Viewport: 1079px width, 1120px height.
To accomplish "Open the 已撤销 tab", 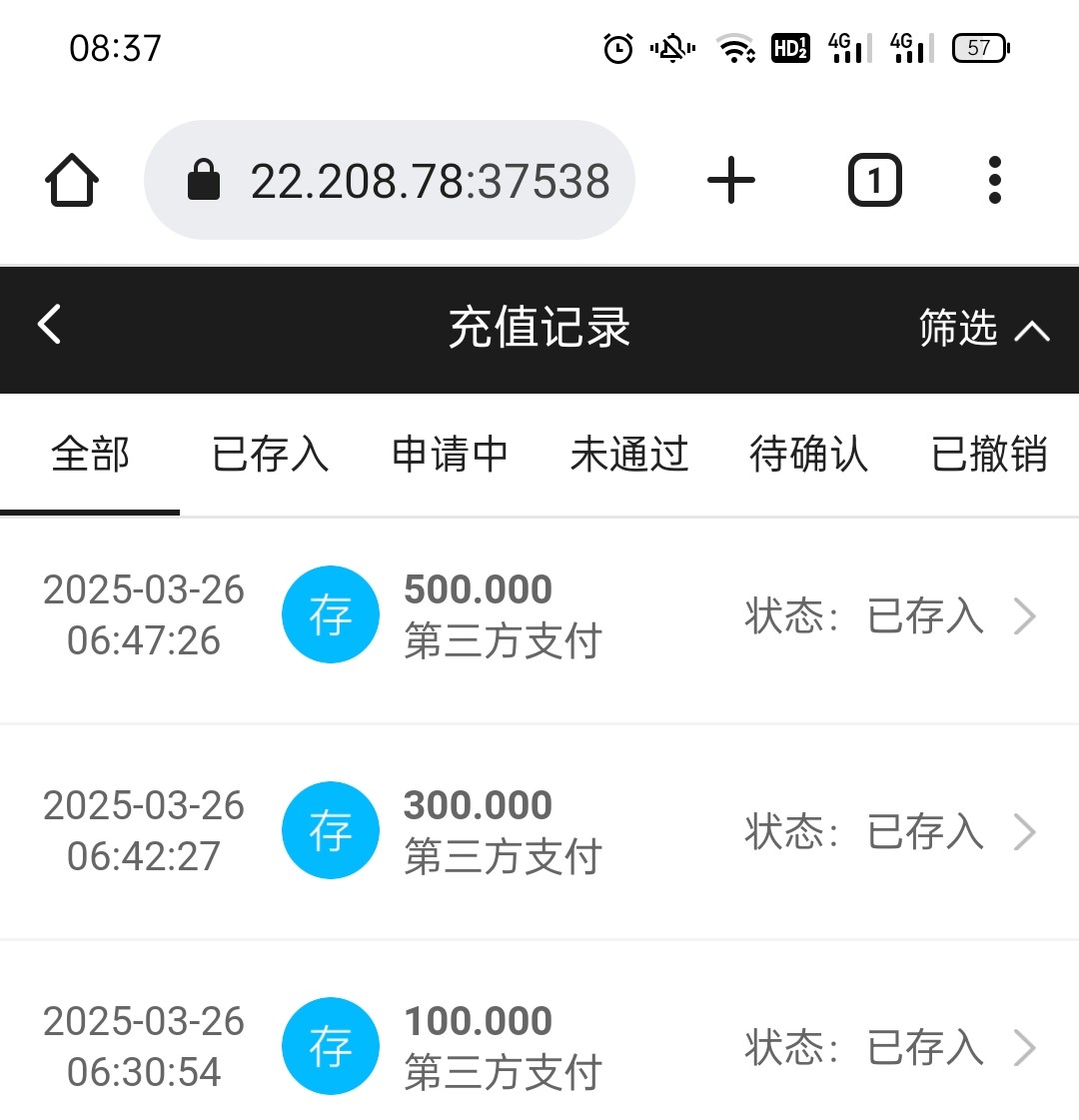I will [988, 455].
